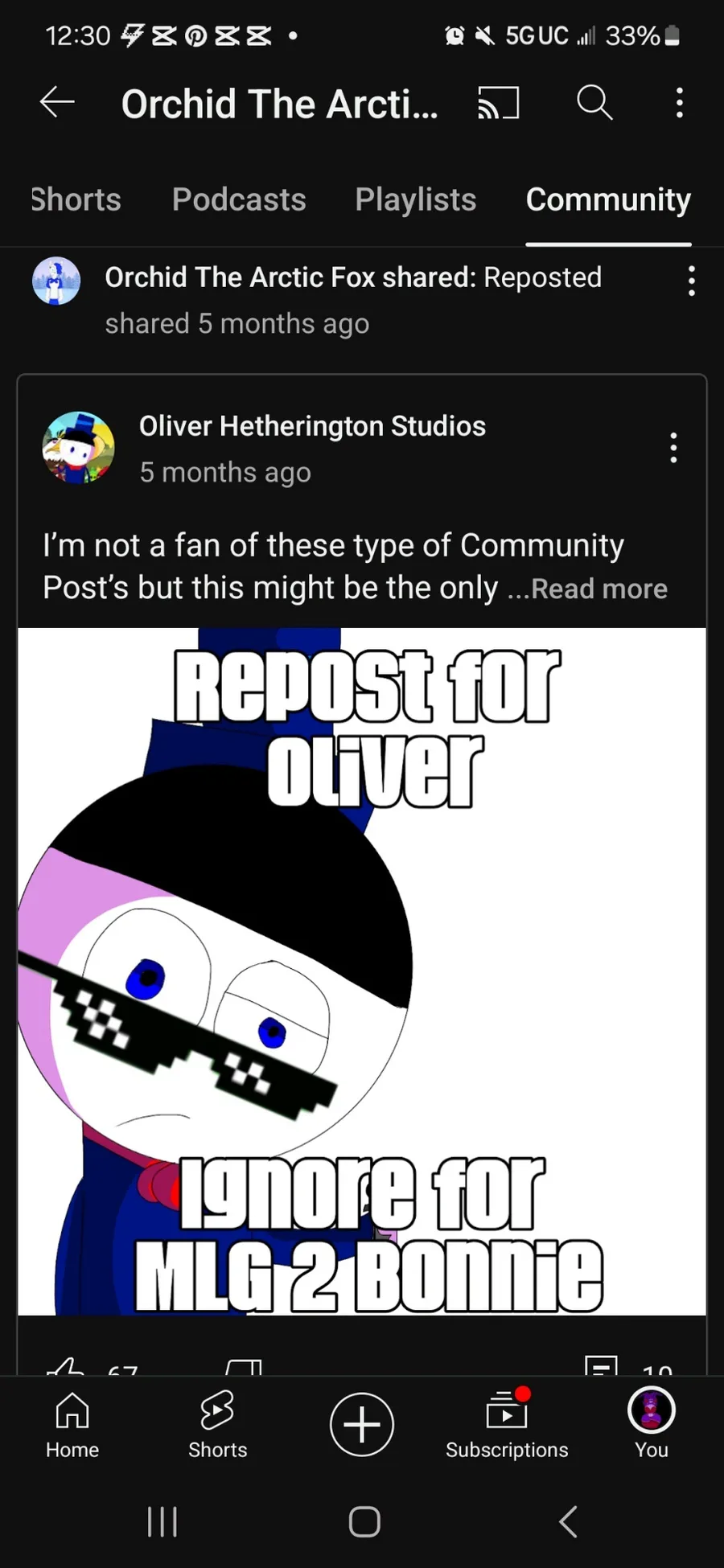Switch to the Playlists tab
724x1568 pixels.
coord(416,199)
